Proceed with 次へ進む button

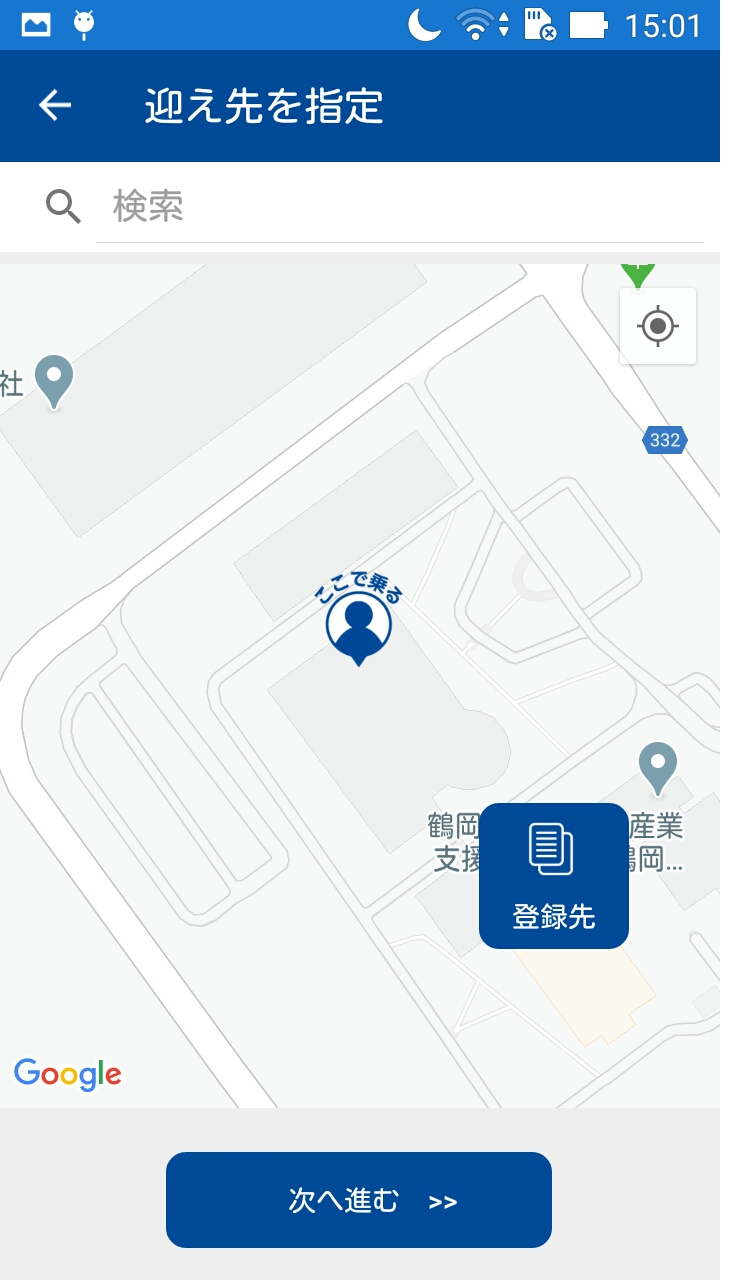[359, 1199]
